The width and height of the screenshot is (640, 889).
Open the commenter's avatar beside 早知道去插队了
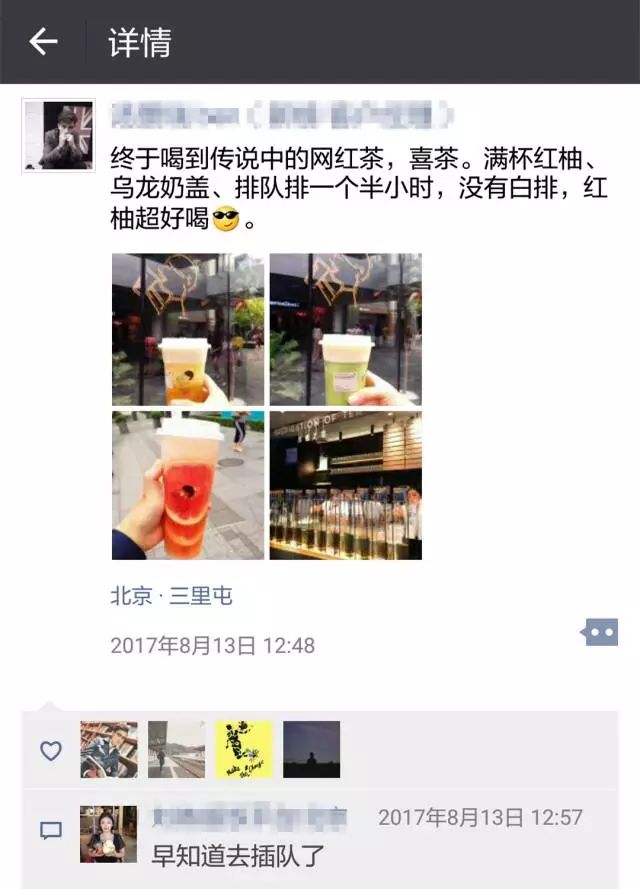108,834
